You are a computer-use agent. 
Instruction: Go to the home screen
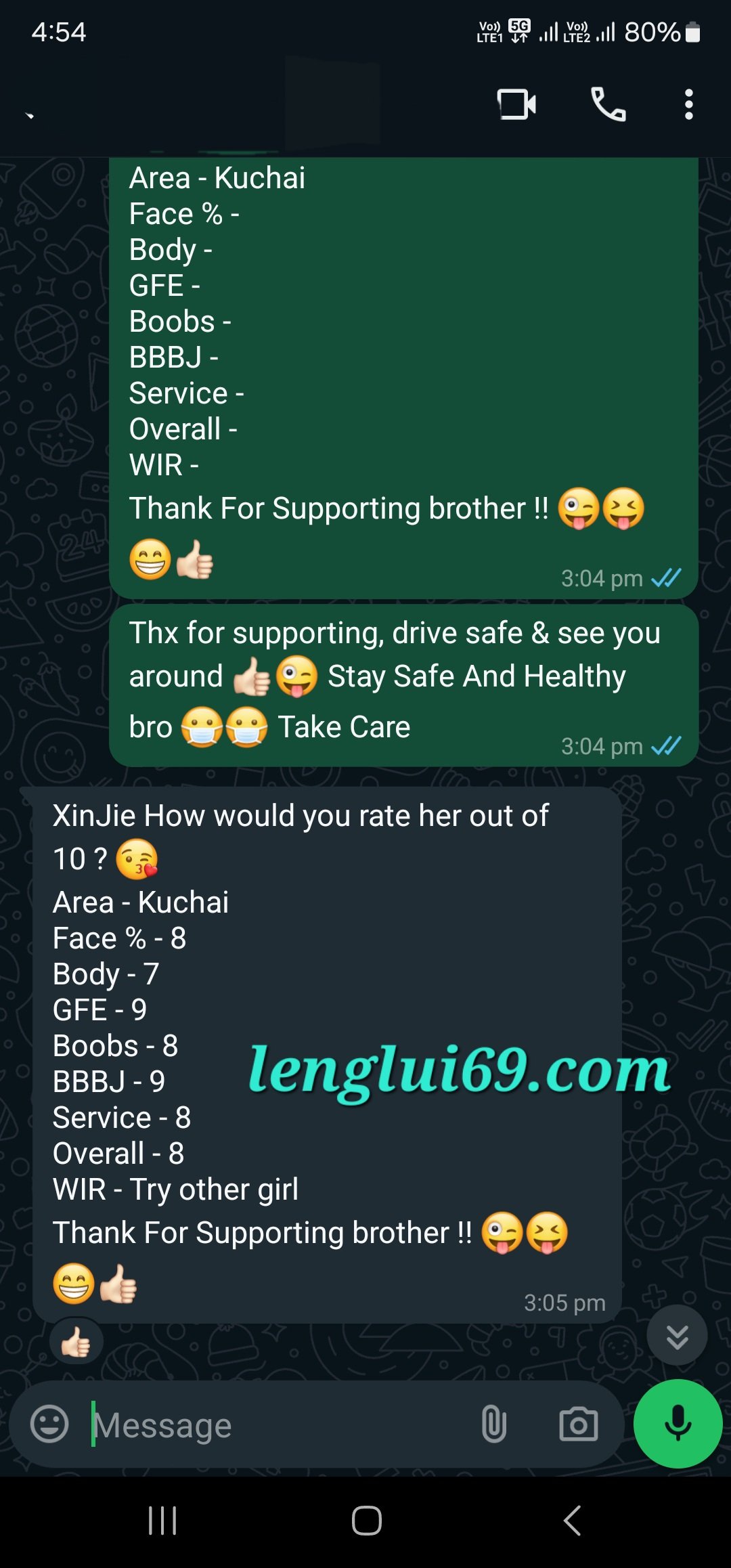point(366,1521)
